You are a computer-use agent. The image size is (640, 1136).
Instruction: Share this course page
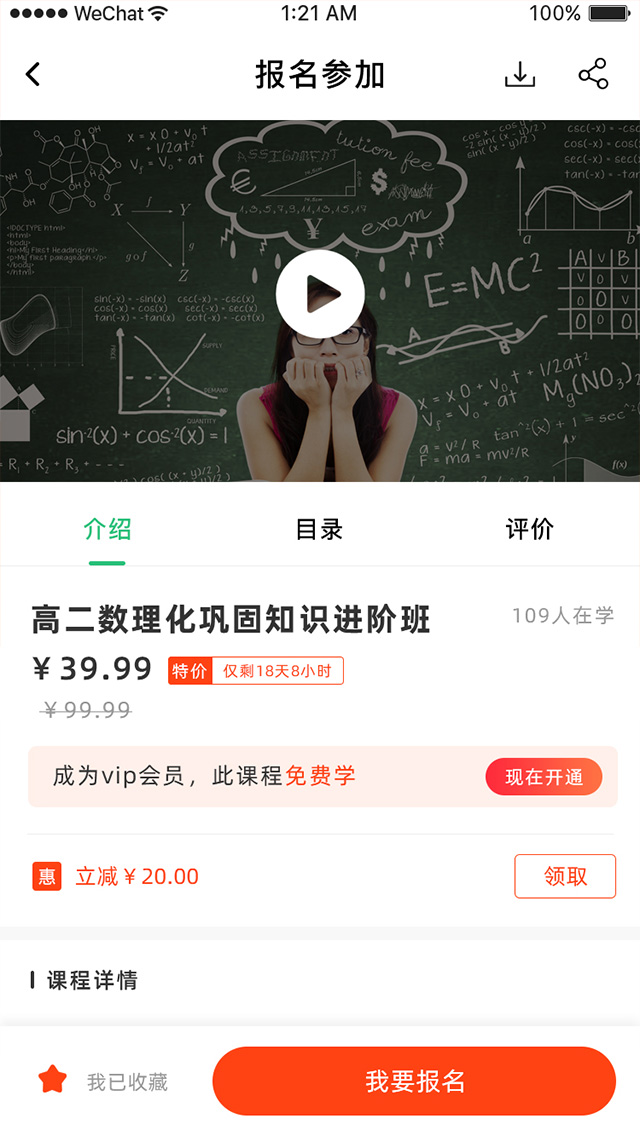pyautogui.click(x=593, y=74)
